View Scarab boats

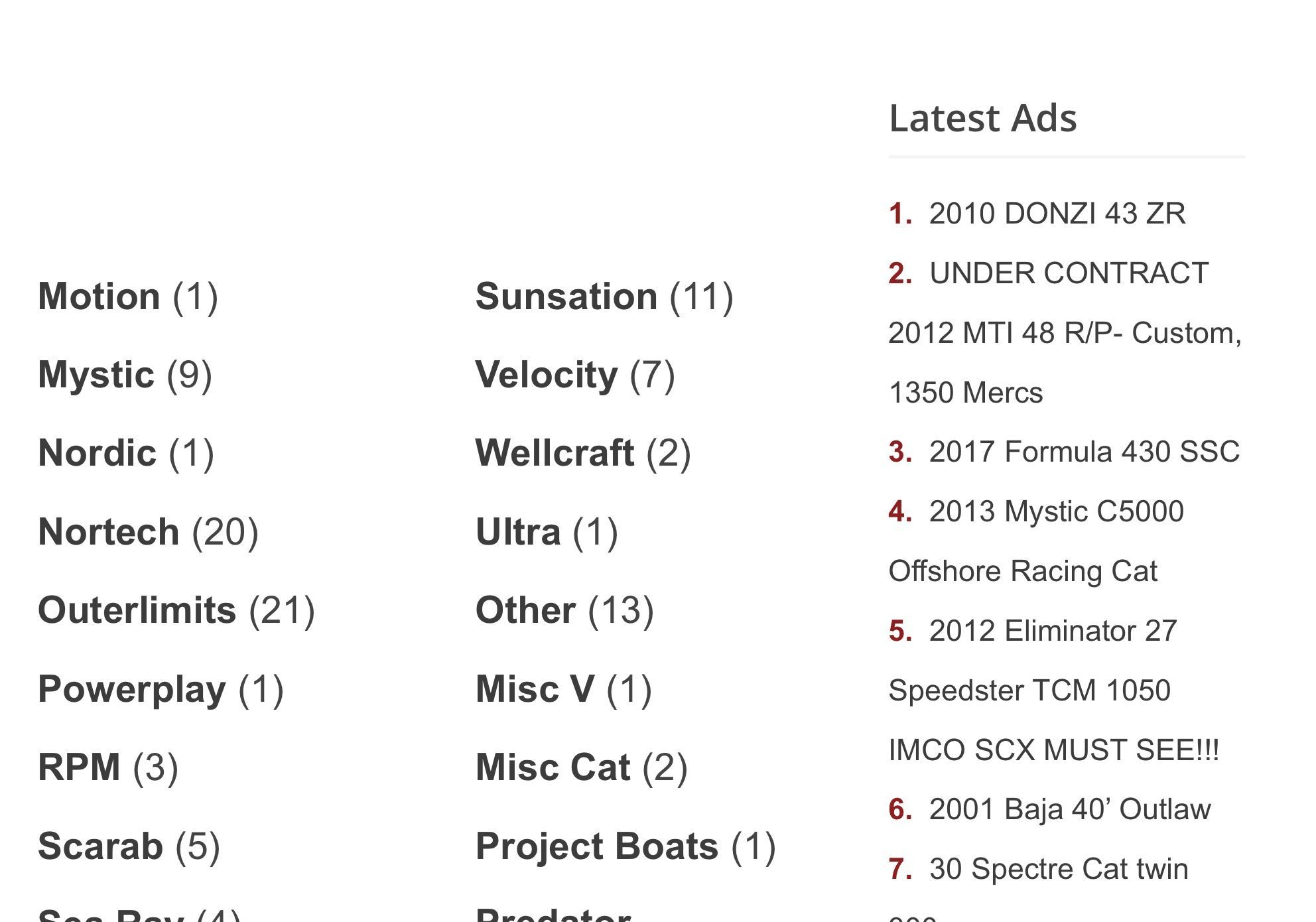[100, 846]
